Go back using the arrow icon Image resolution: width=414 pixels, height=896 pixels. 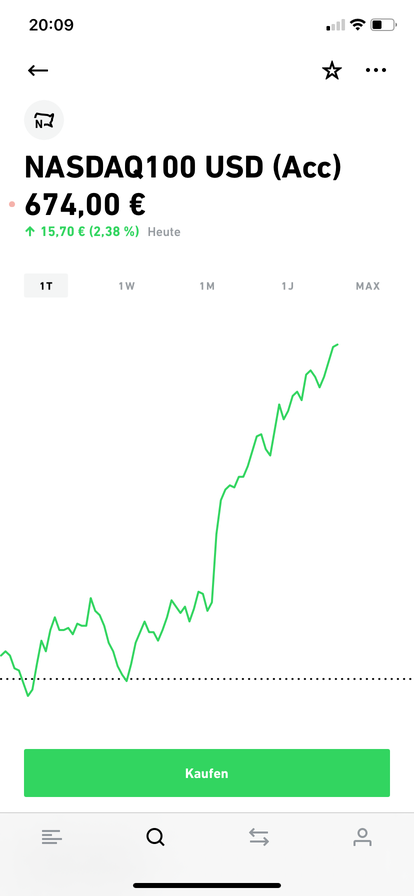(38, 70)
